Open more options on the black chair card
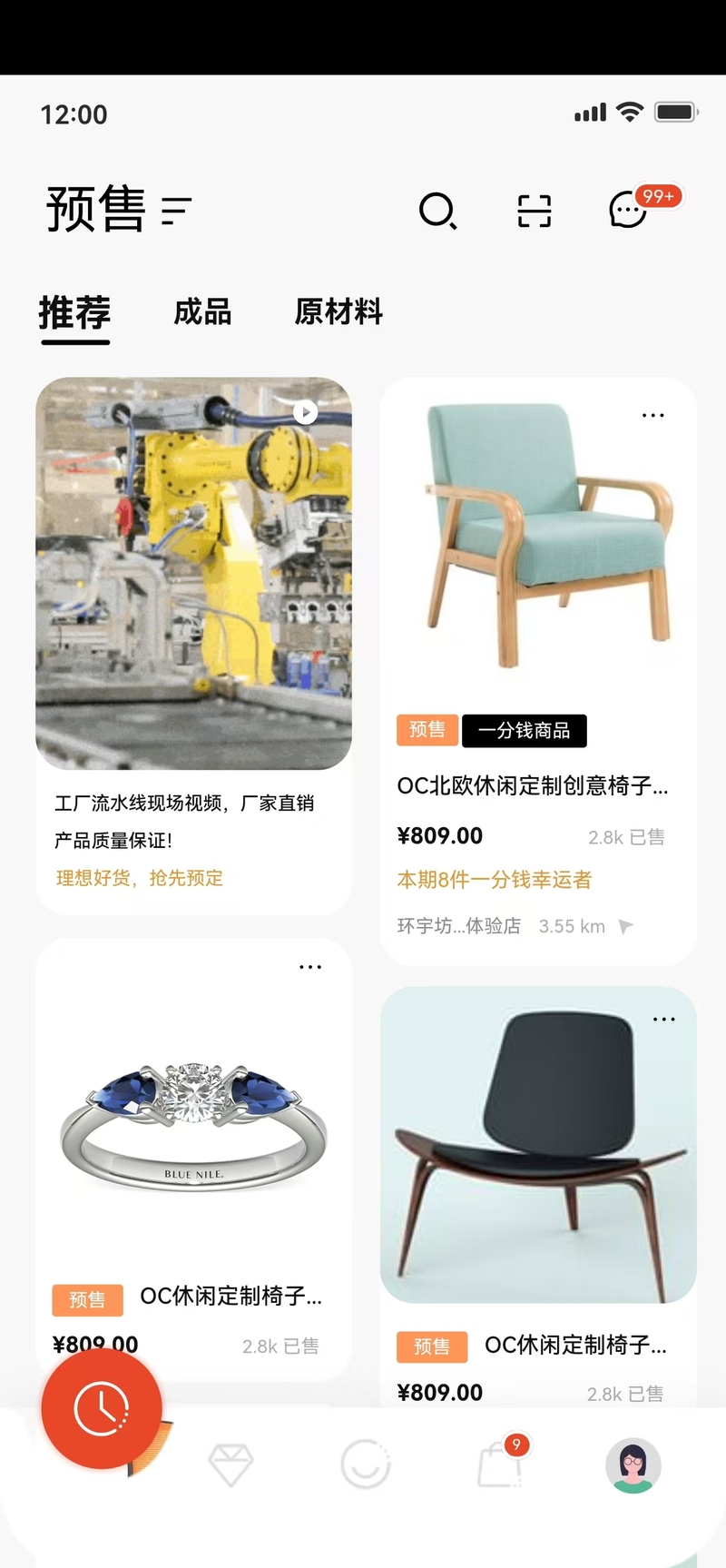The height and width of the screenshot is (1568, 726). coord(663,1020)
